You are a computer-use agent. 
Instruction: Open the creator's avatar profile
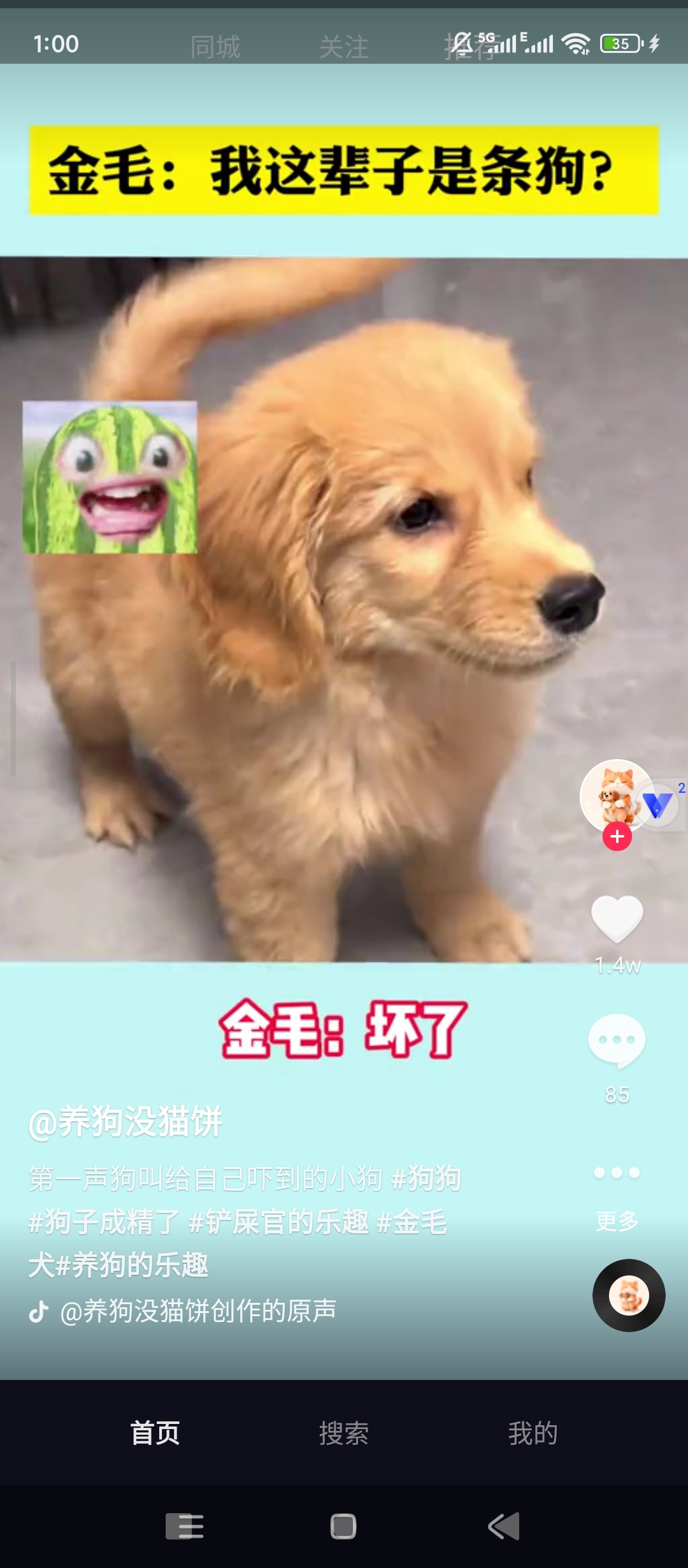[615, 795]
